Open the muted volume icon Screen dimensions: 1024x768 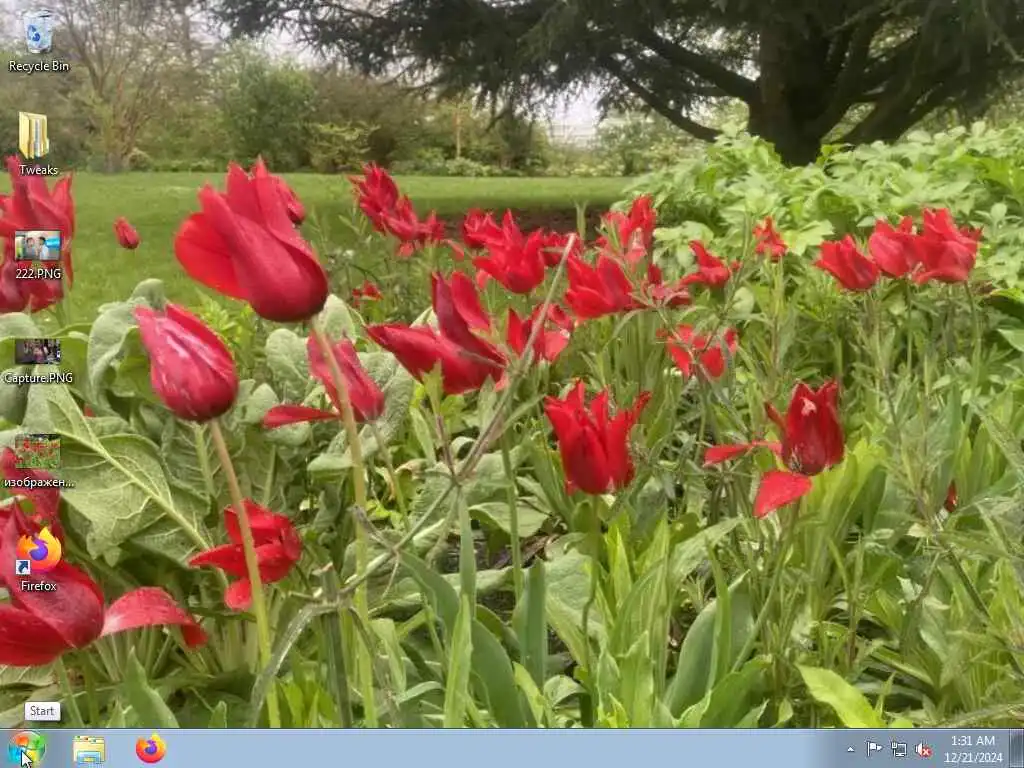923,749
